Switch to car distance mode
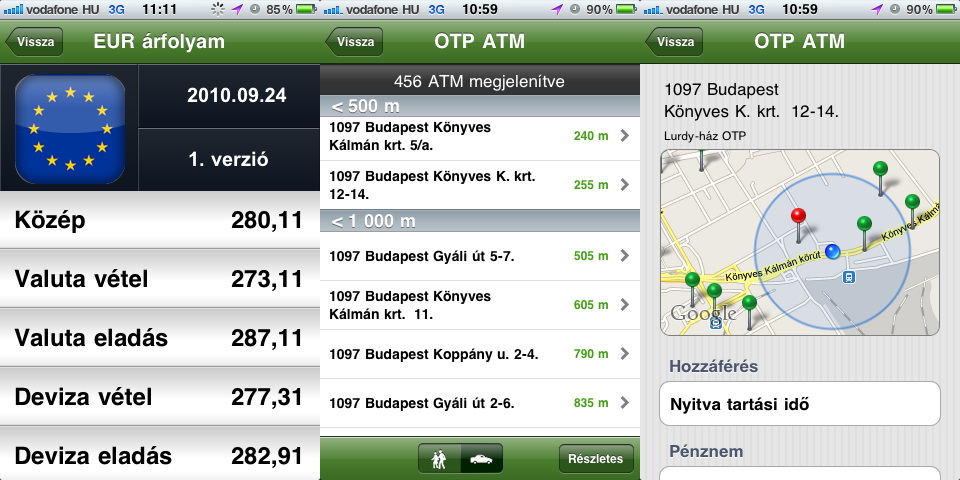960x480 pixels. pos(481,459)
